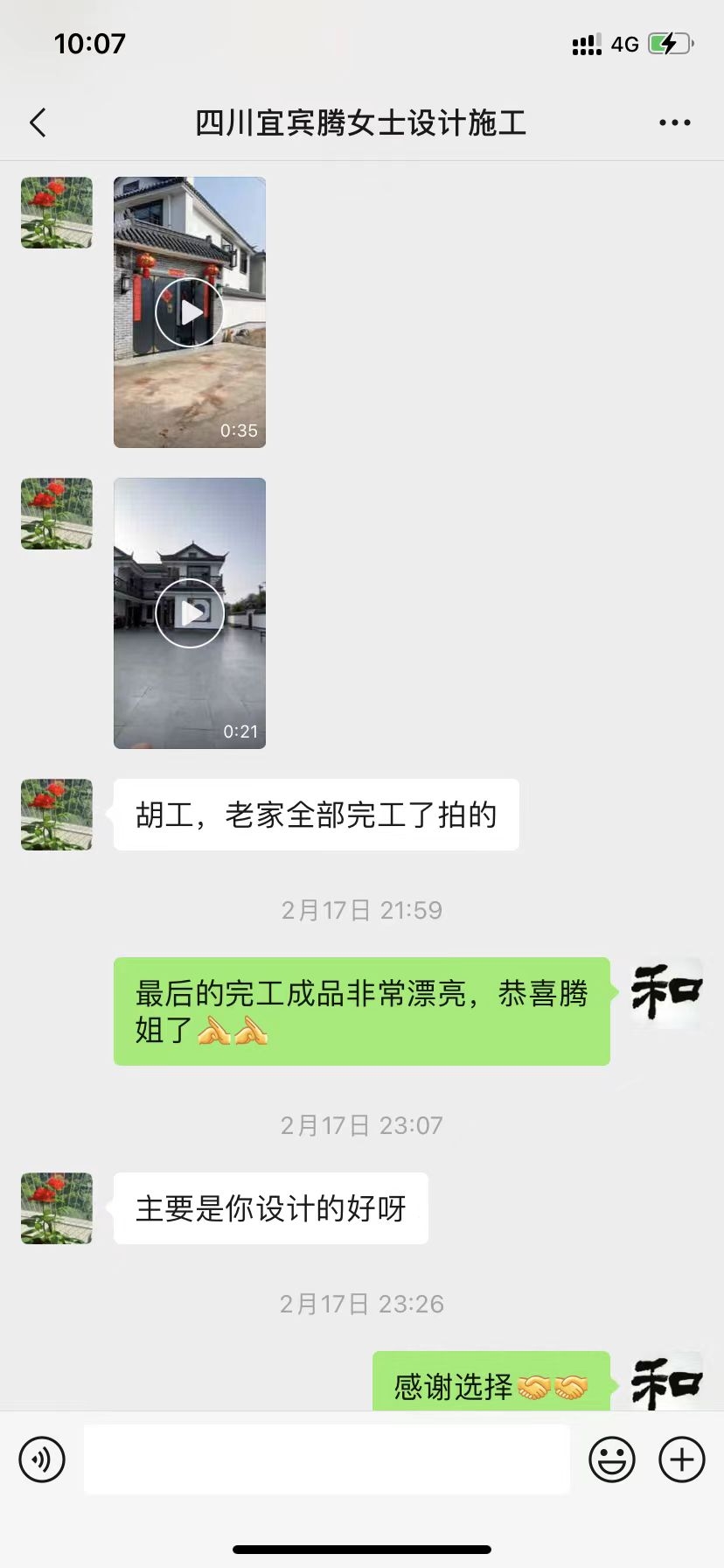
Task: Open the chat's three-dot options menu
Action: pyautogui.click(x=674, y=123)
